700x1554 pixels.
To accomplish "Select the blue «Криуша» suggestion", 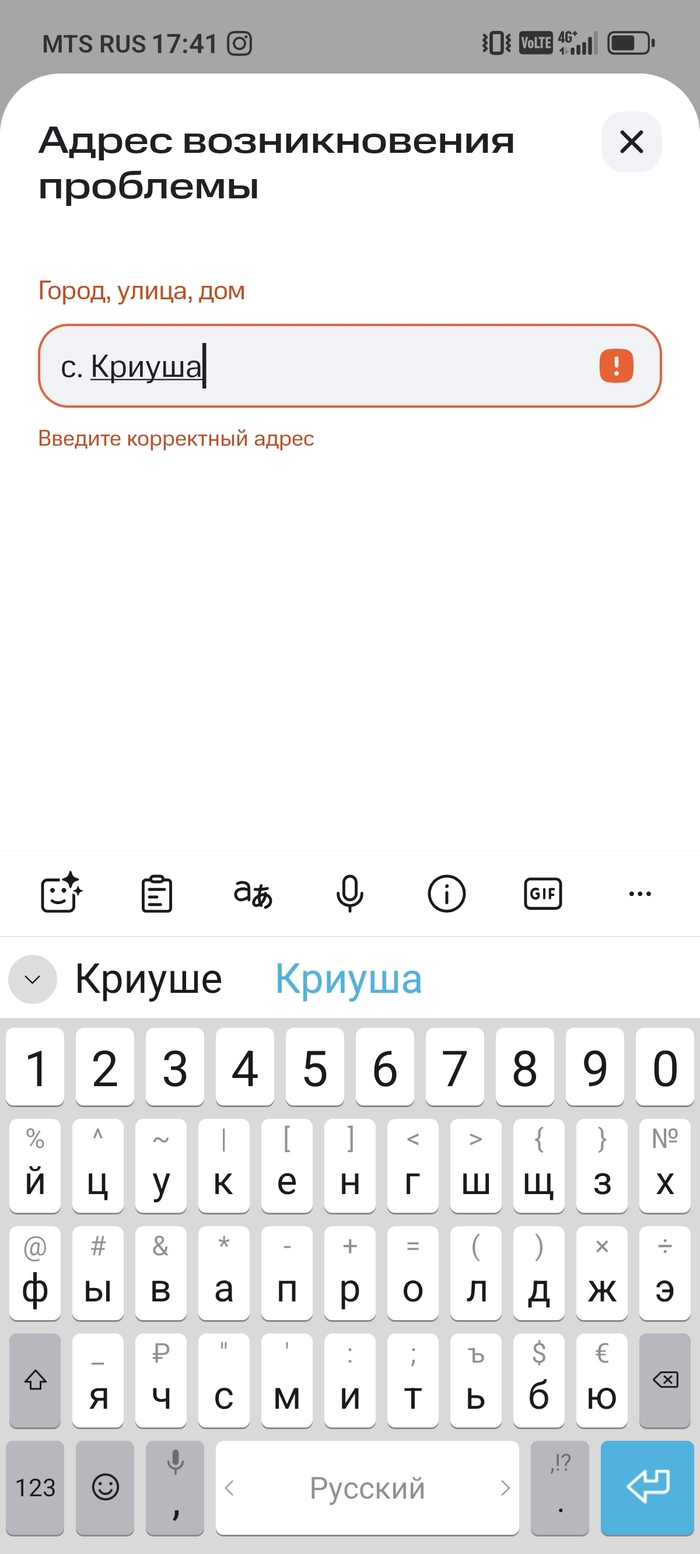I will tap(348, 979).
